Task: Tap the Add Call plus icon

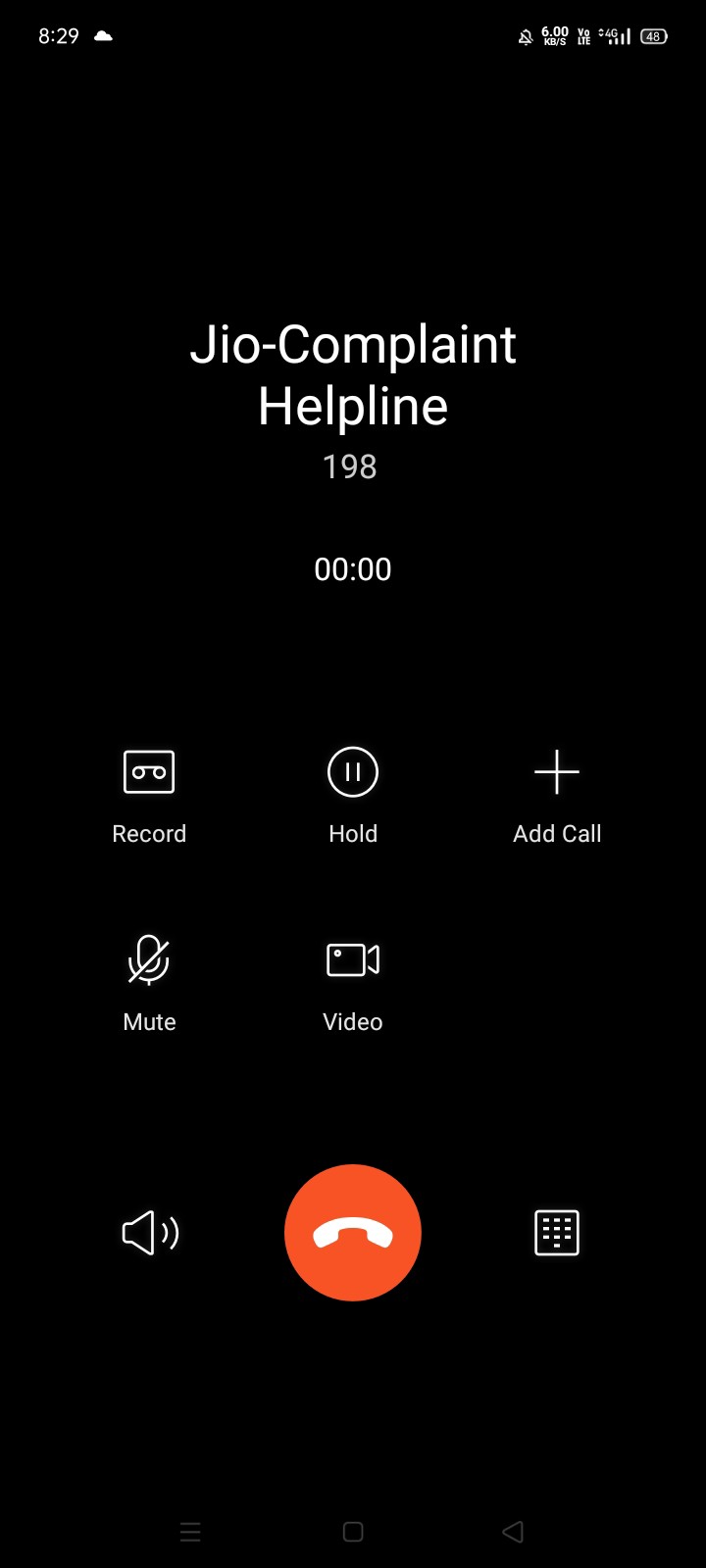Action: coord(556,772)
